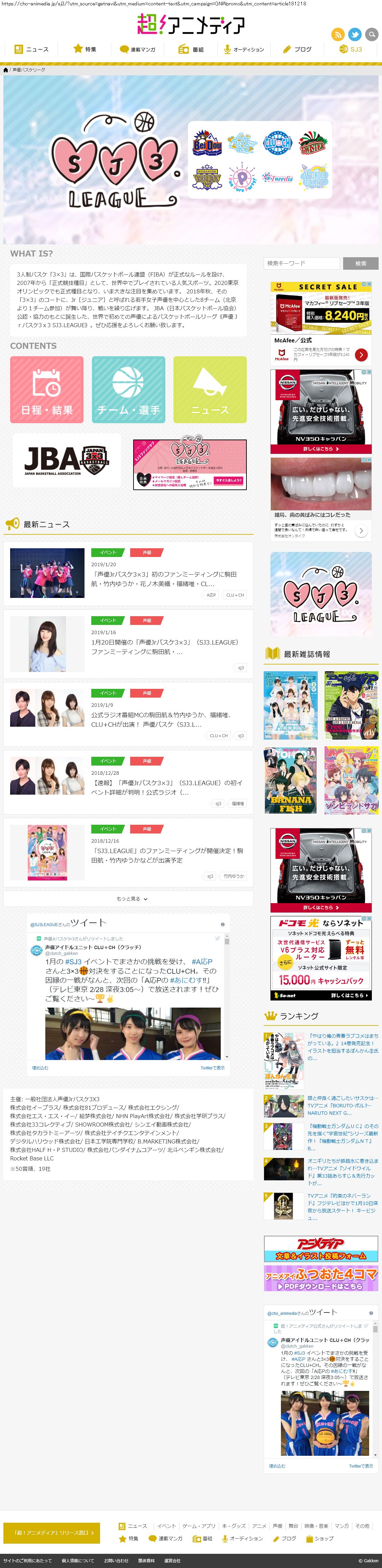Image resolution: width=382 pixels, height=1568 pixels.
Task: Tap the 文章＆イラスト投稿フォーム banner
Action: point(321,1249)
